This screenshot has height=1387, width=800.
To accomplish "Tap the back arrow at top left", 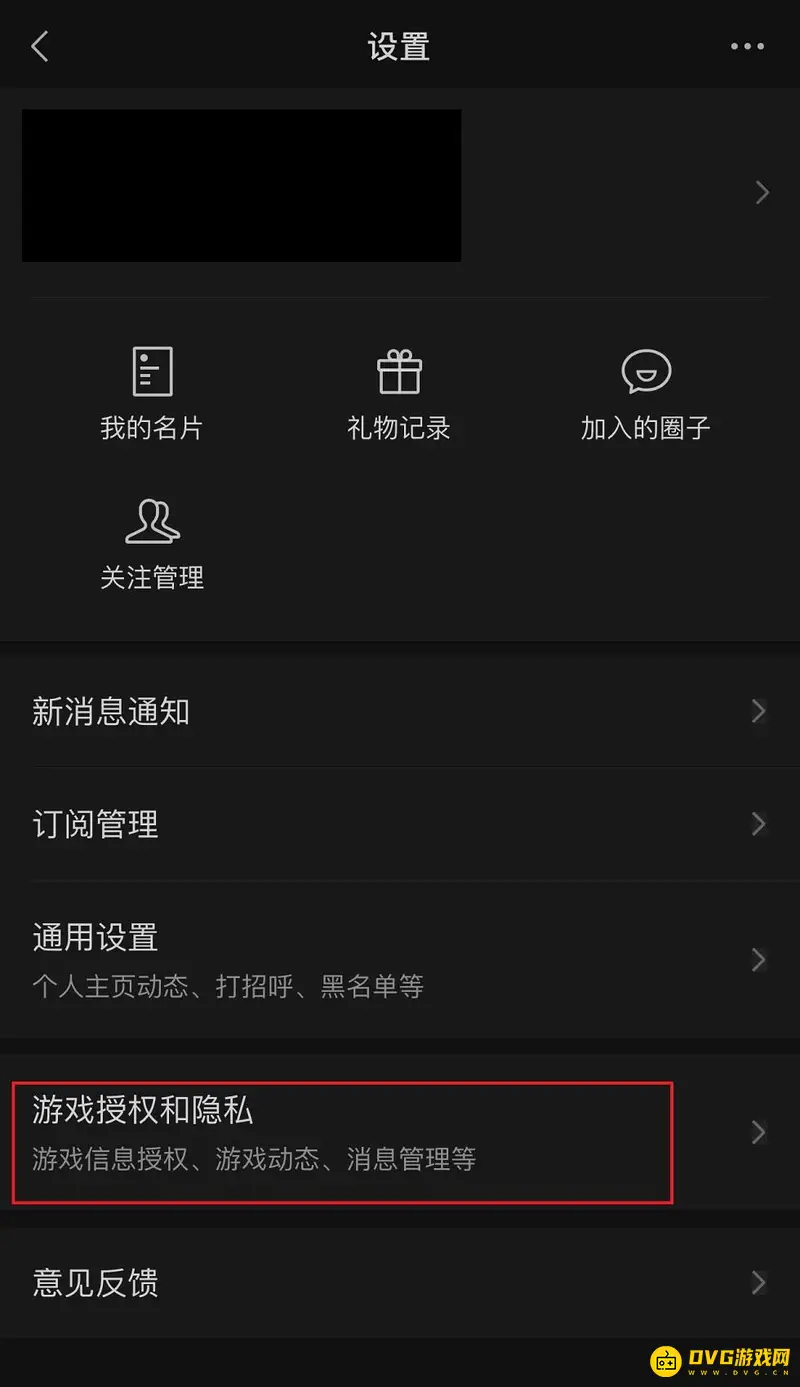I will pos(40,45).
